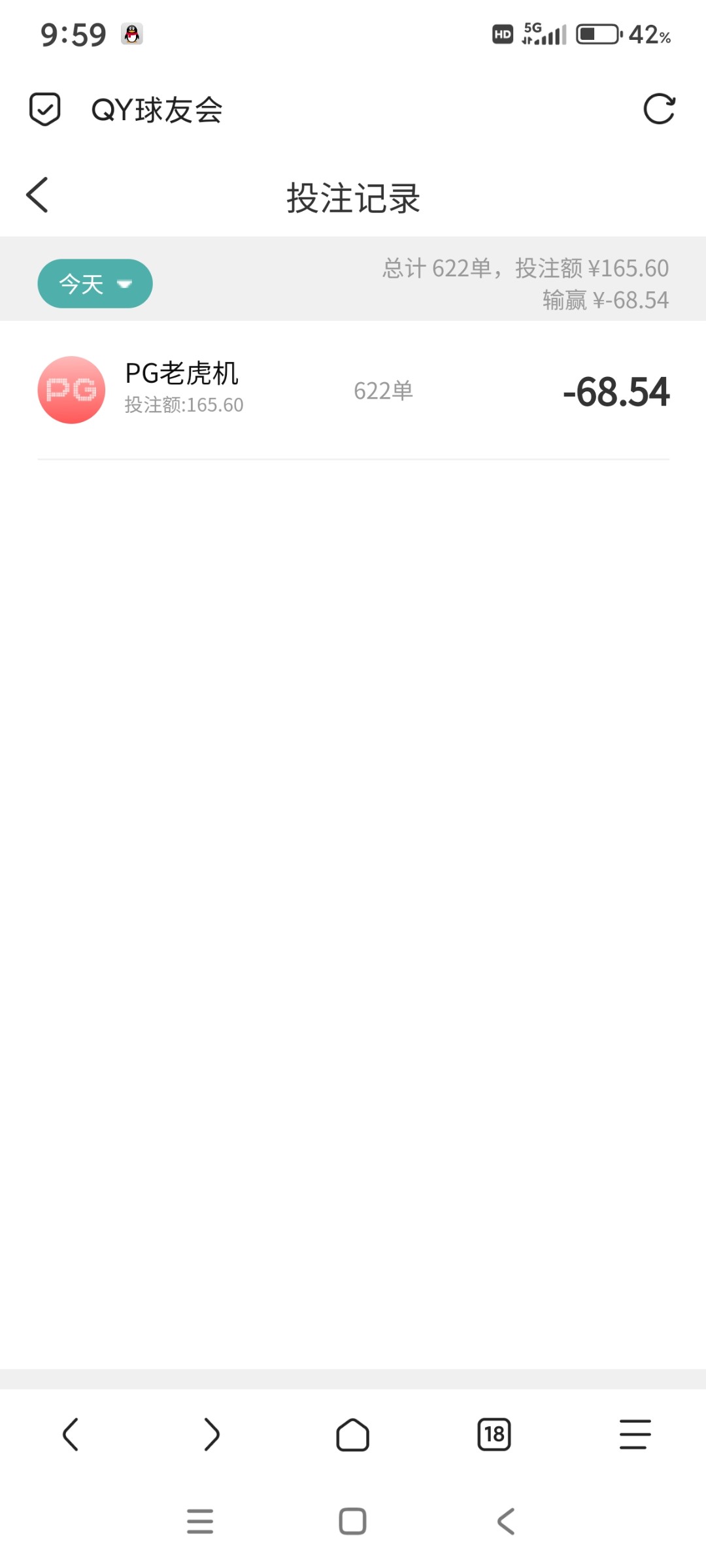
Task: Open the site security shield icon
Action: pyautogui.click(x=45, y=109)
